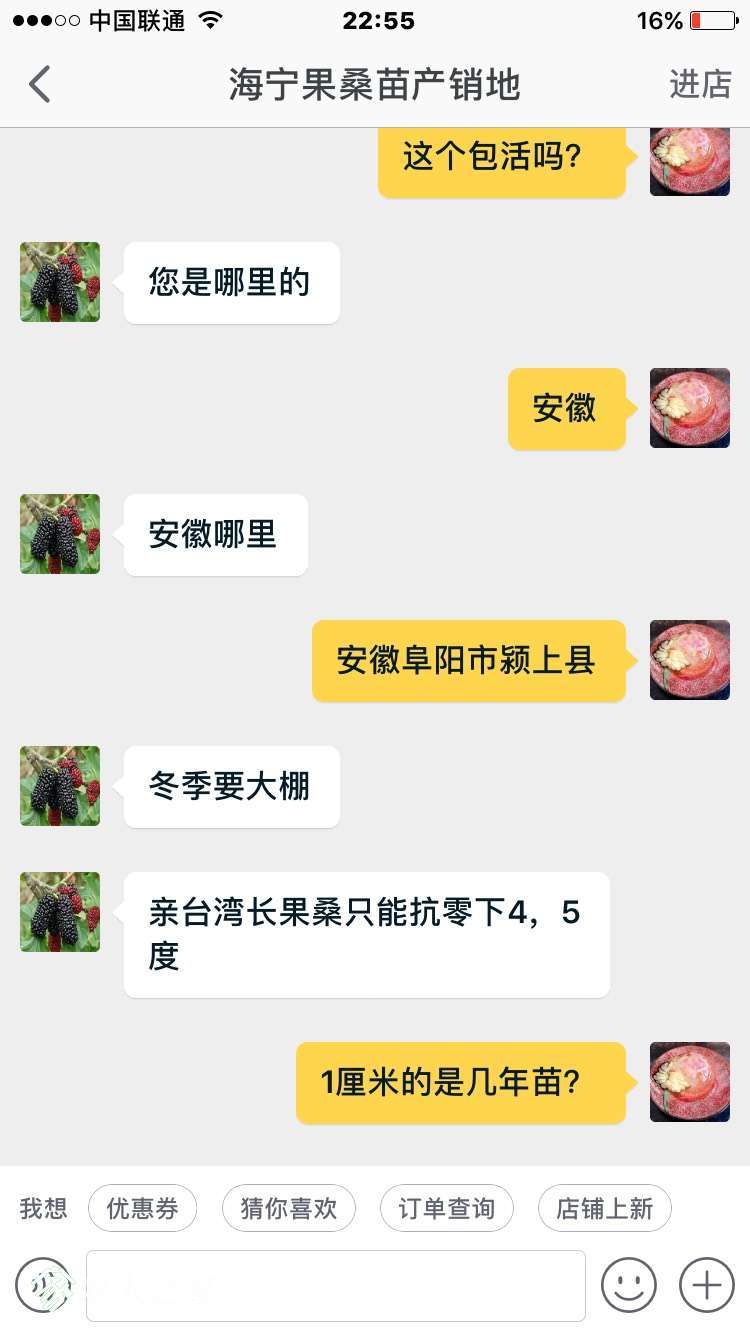Screen dimensions: 750x1334
Task: Open the 店铺上新 chip
Action: [605, 1208]
